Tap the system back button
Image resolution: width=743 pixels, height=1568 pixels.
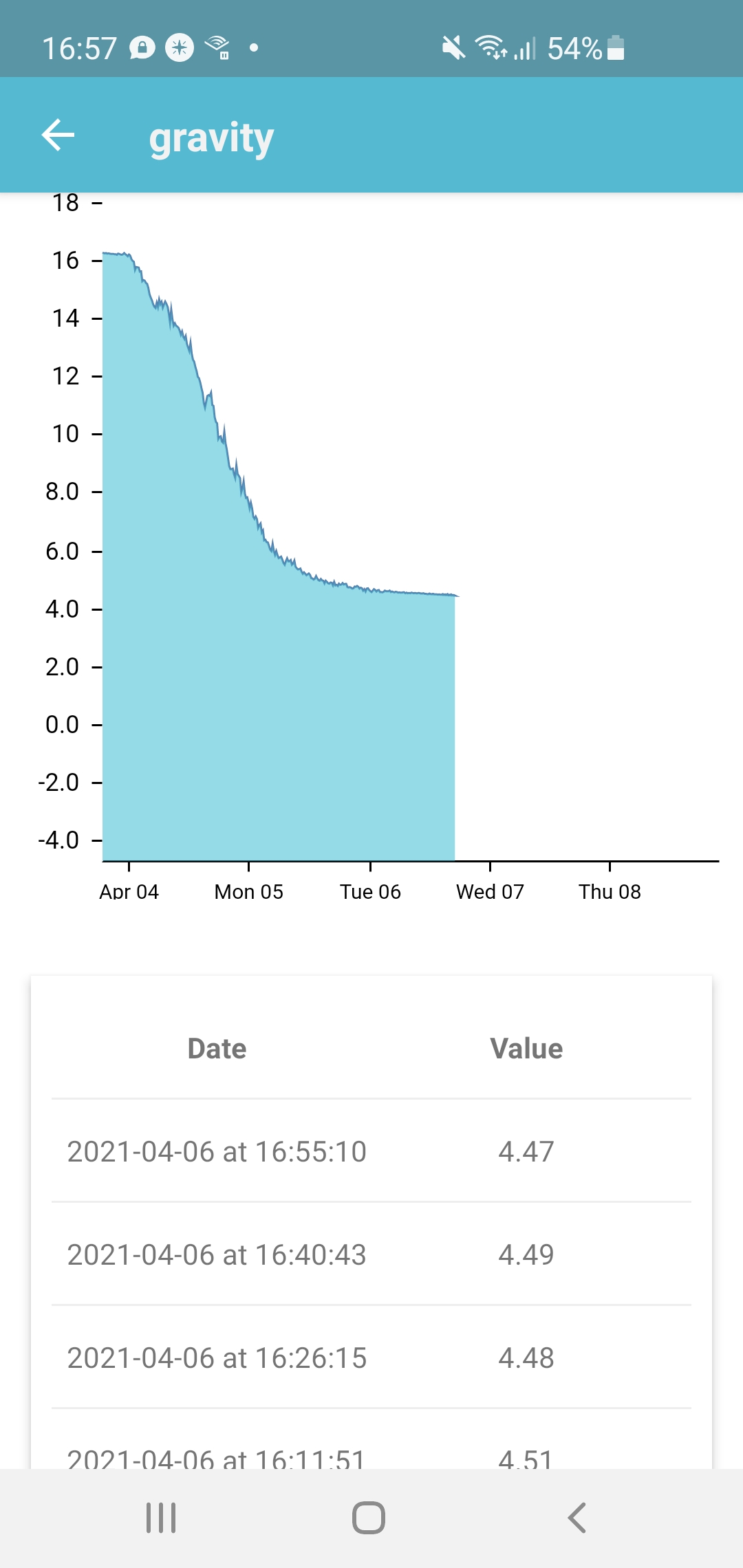577,1518
